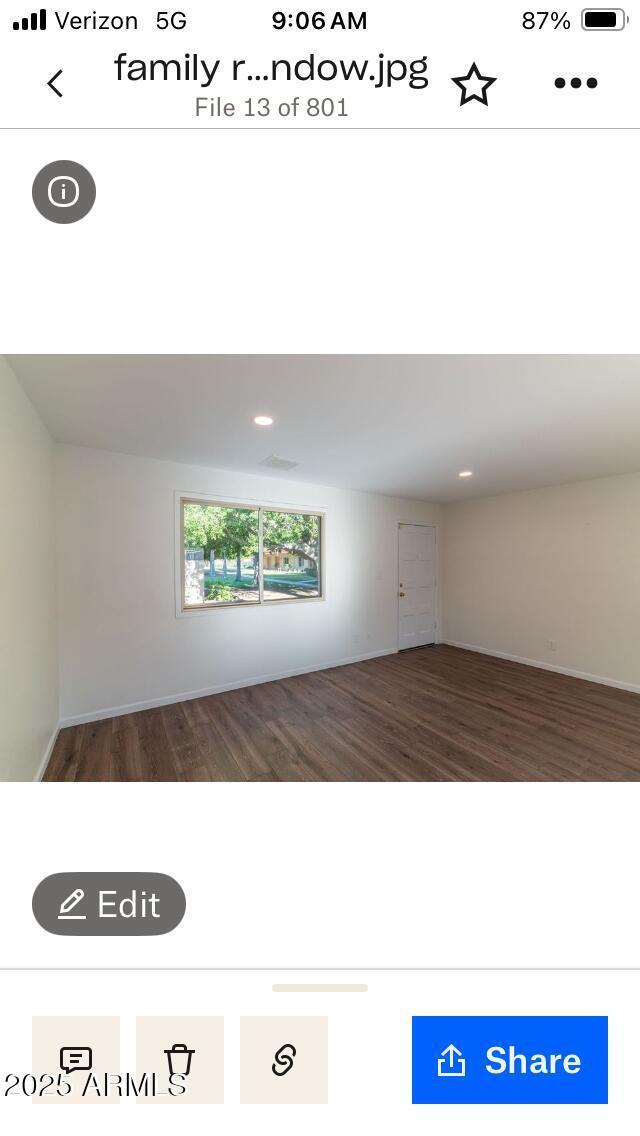
Task: Tap the blue Share button
Action: pos(510,1060)
